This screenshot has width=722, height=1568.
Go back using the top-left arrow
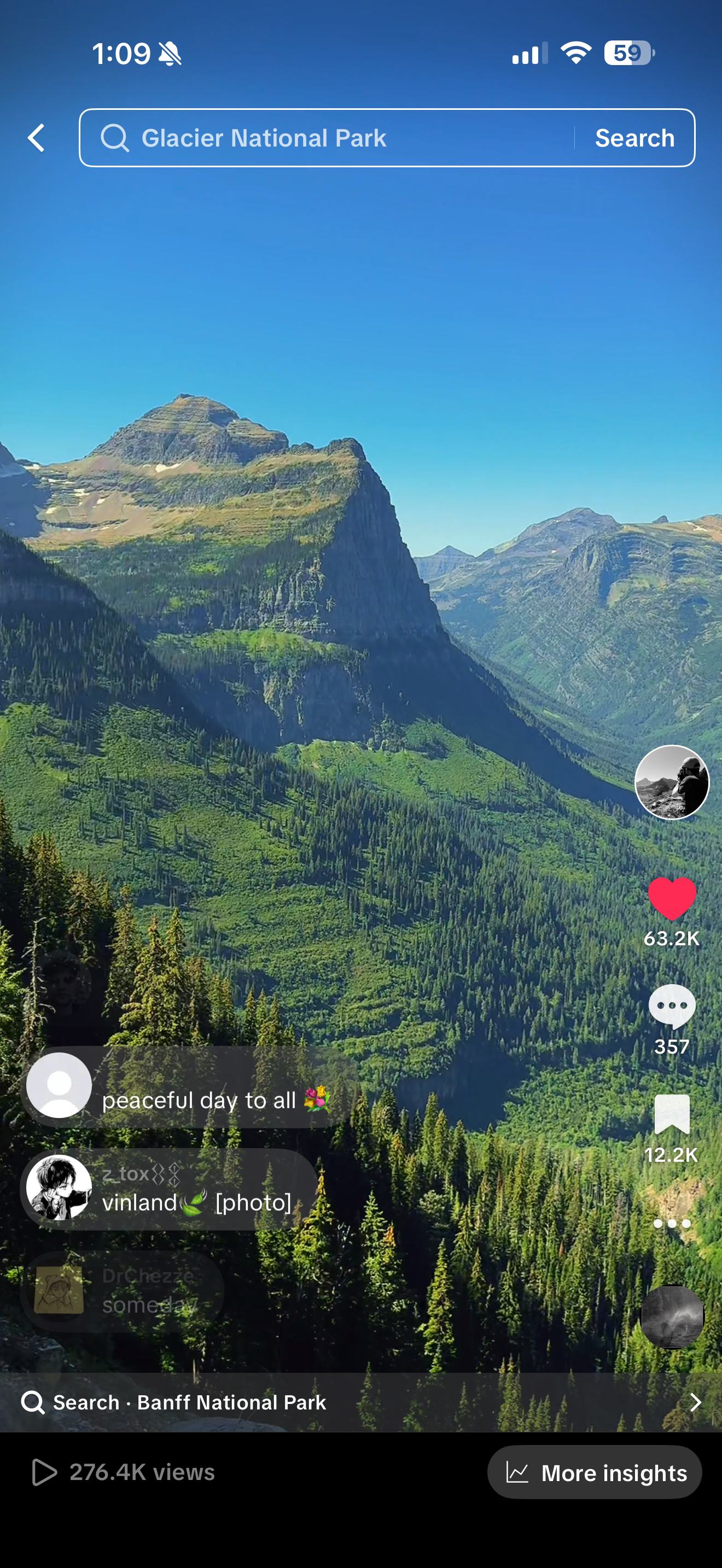[x=37, y=138]
